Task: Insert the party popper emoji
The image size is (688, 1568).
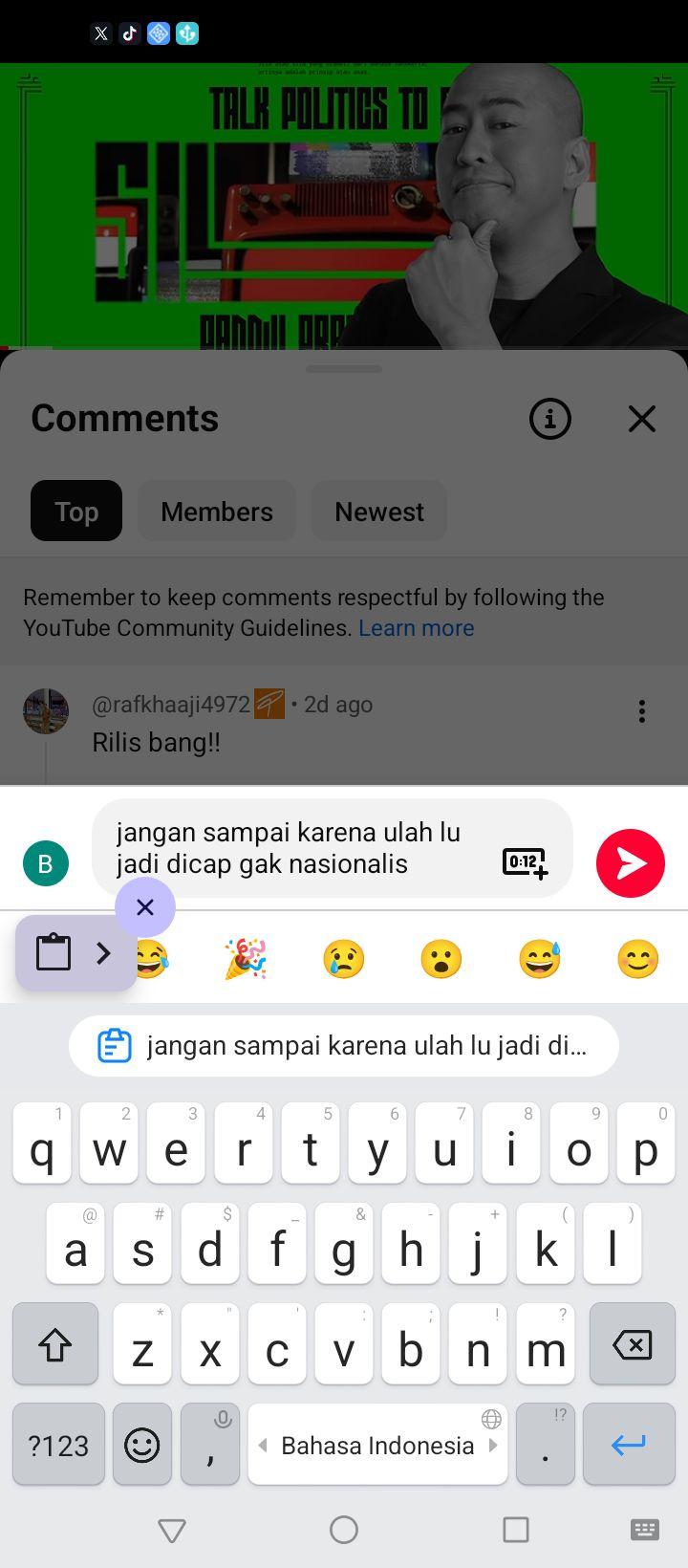Action: click(246, 959)
